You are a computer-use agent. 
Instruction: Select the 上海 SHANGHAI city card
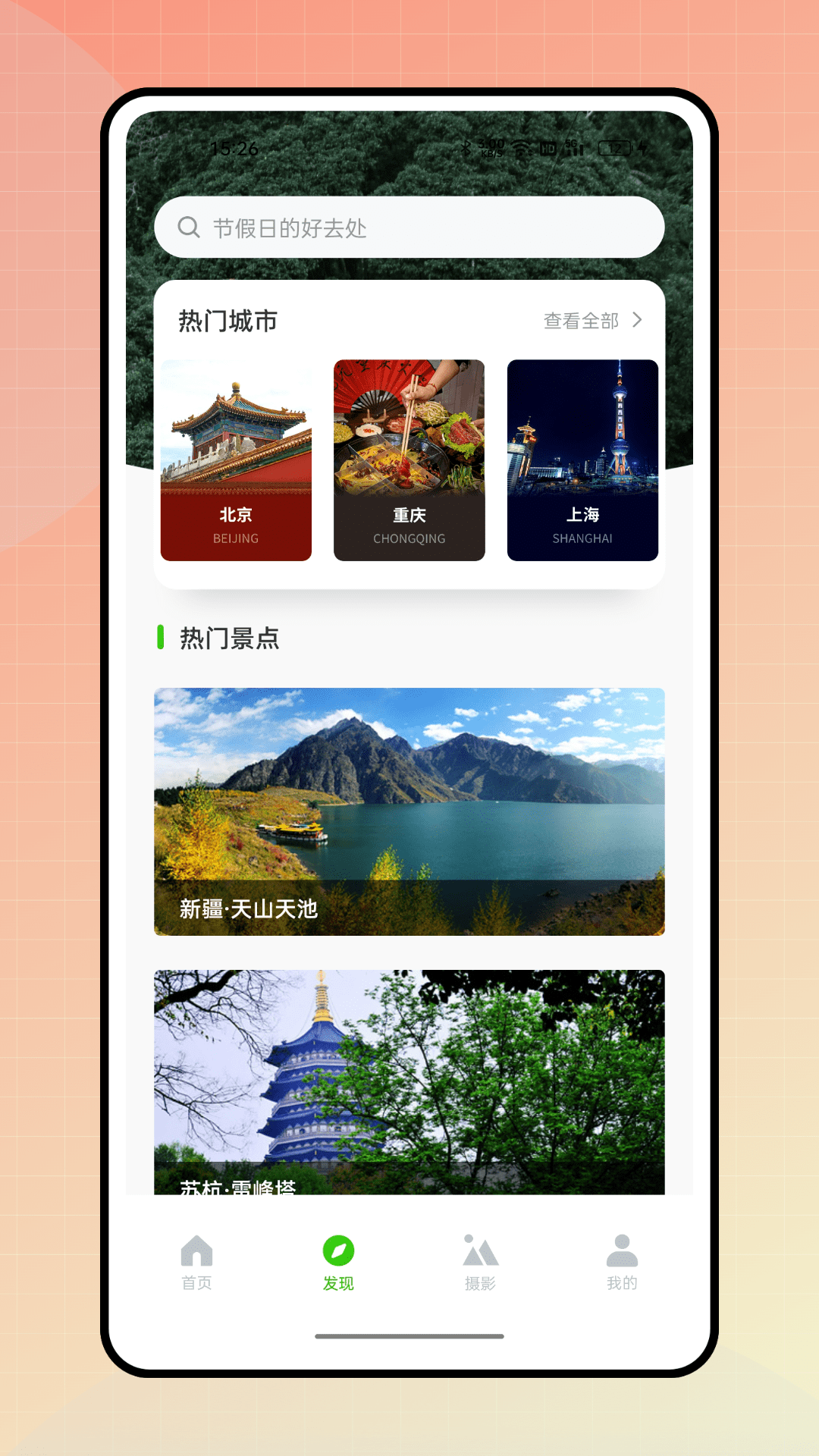pyautogui.click(x=582, y=457)
